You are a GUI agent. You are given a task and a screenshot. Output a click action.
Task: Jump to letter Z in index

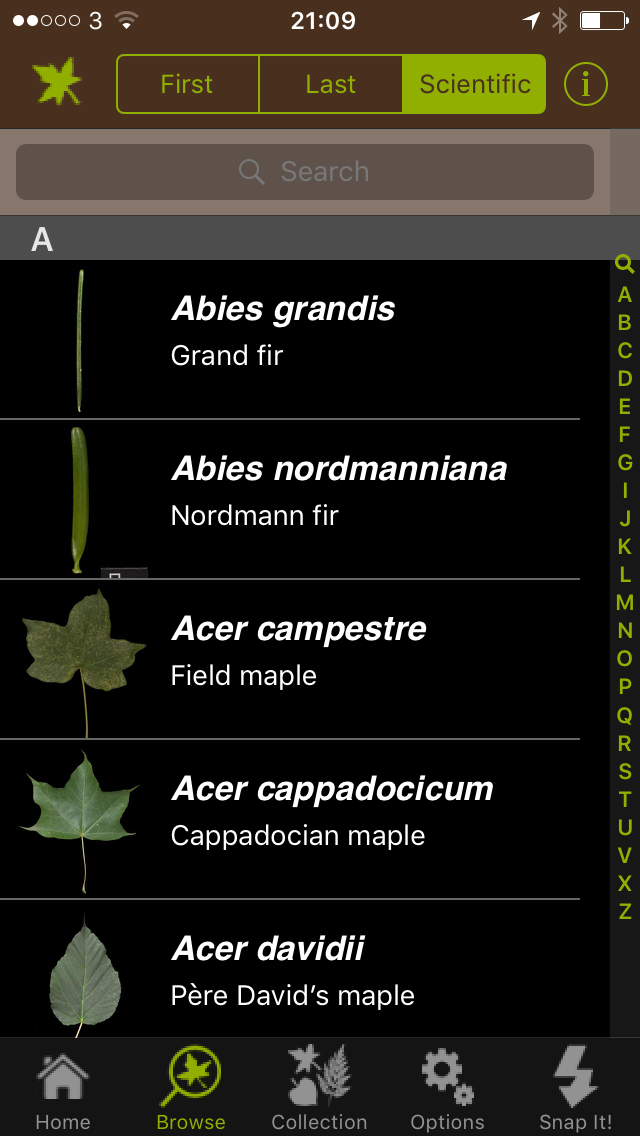pos(625,911)
